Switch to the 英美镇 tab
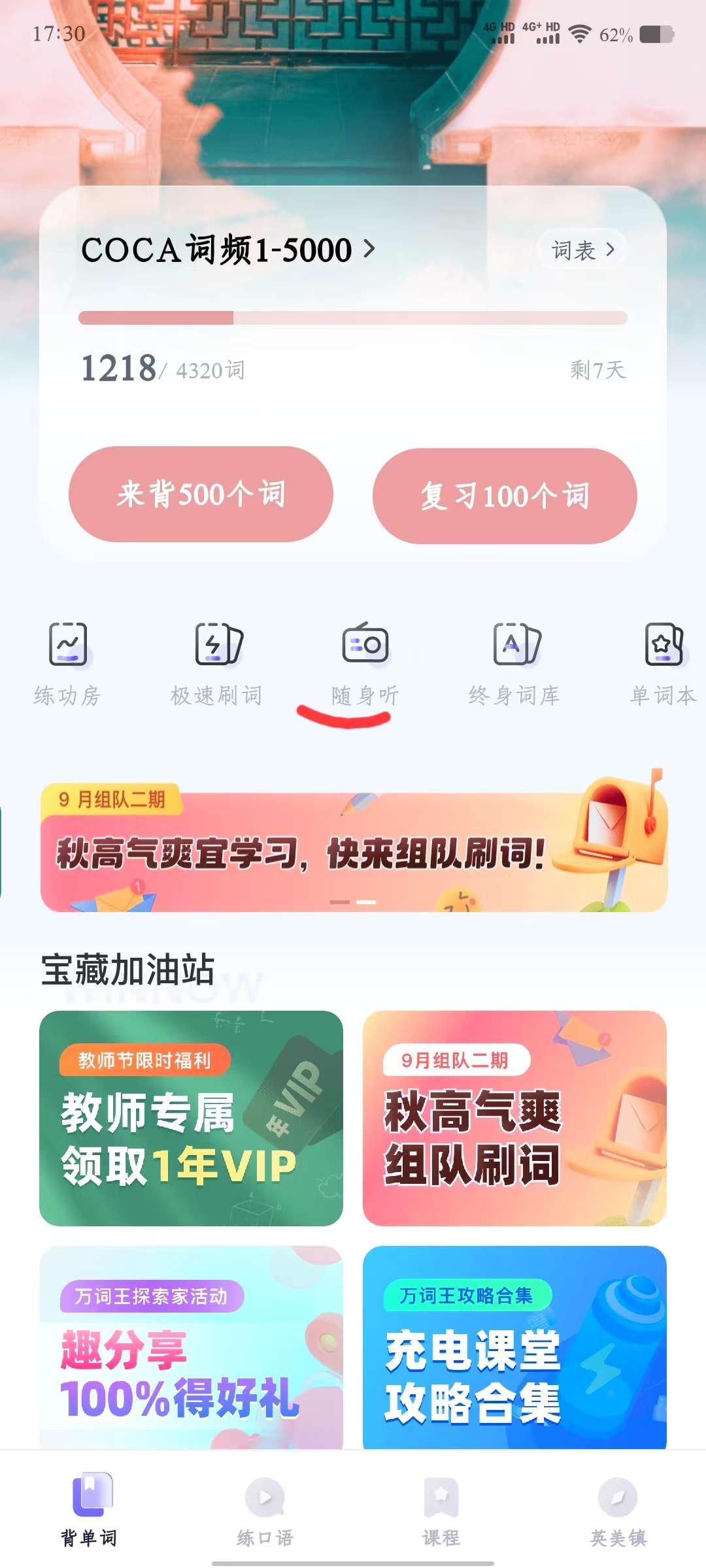 (618, 1511)
